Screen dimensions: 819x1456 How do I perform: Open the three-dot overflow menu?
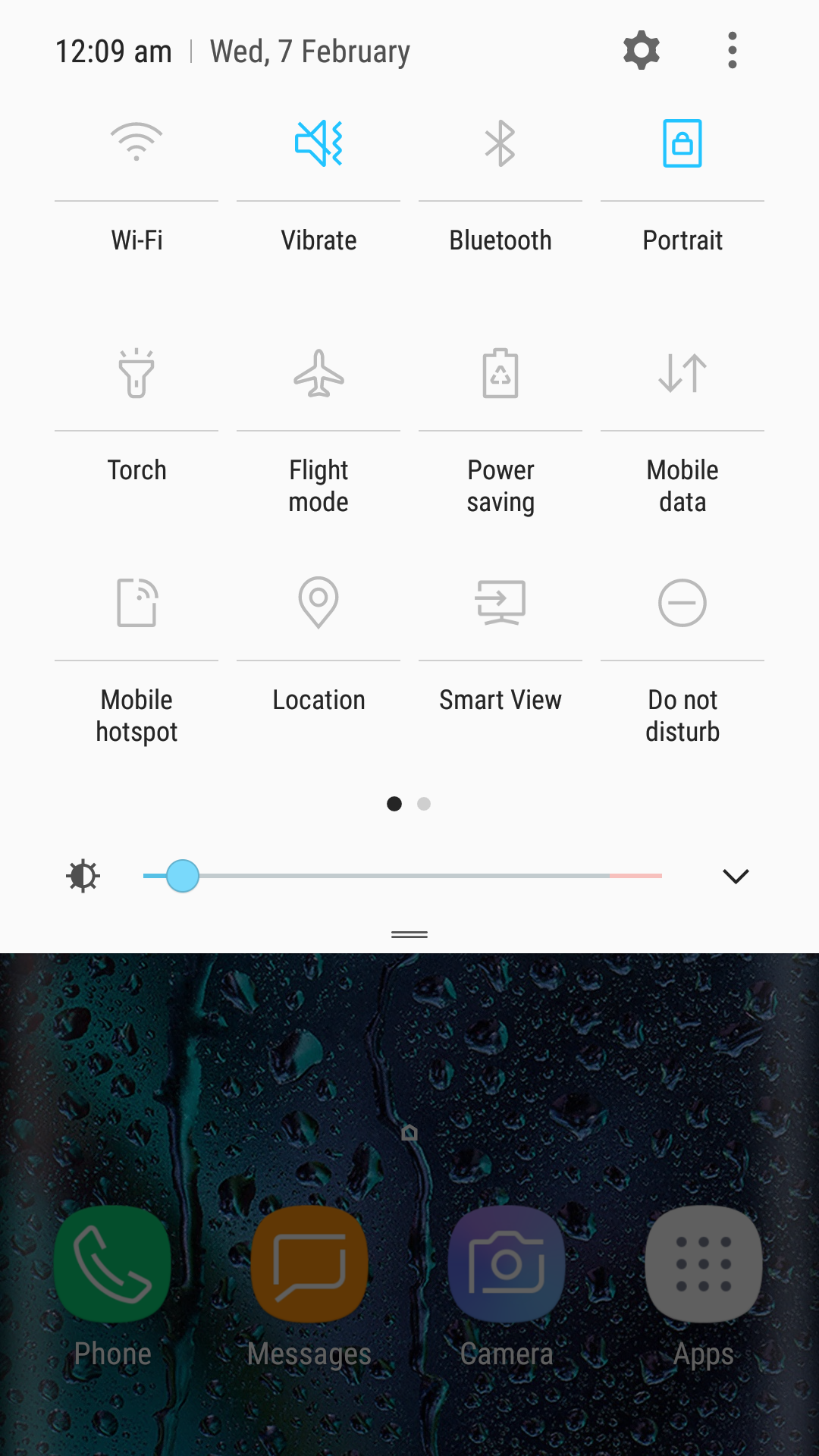[x=732, y=51]
